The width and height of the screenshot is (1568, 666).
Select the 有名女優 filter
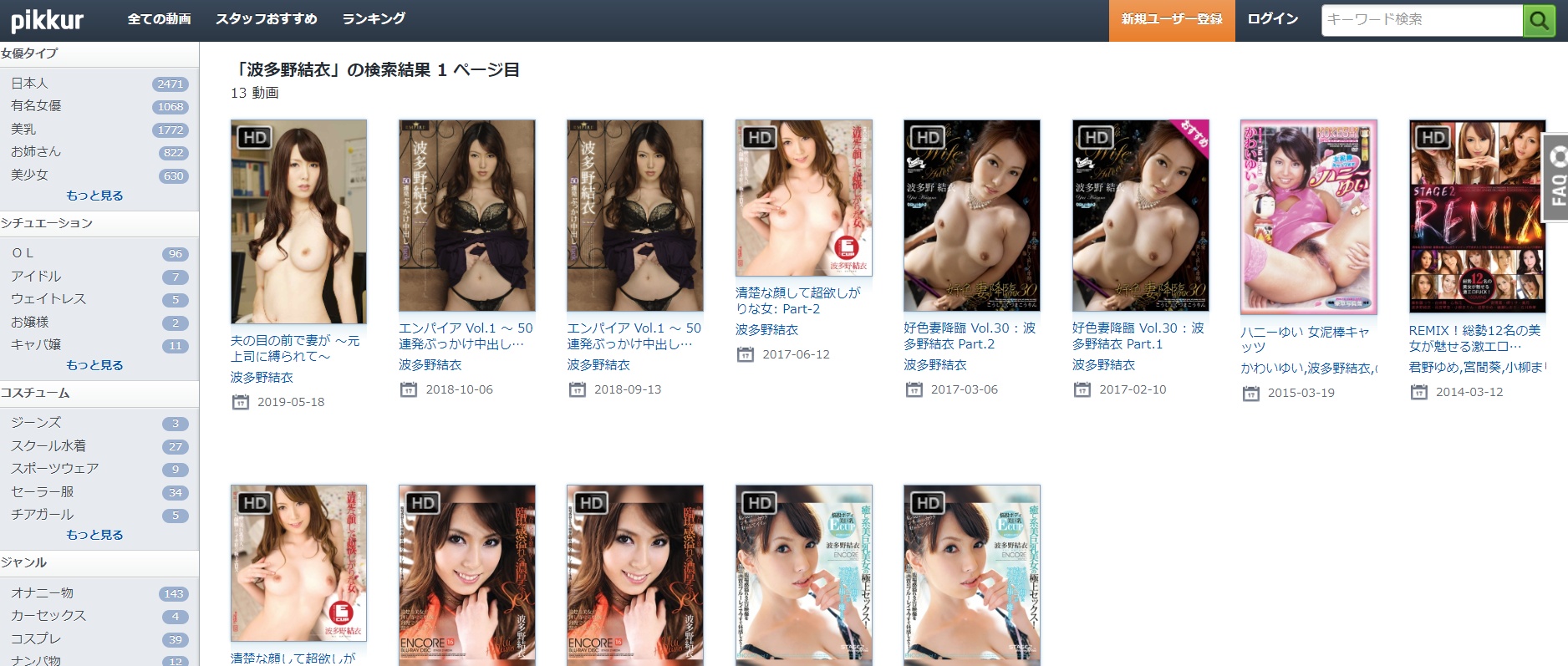pyautogui.click(x=36, y=106)
